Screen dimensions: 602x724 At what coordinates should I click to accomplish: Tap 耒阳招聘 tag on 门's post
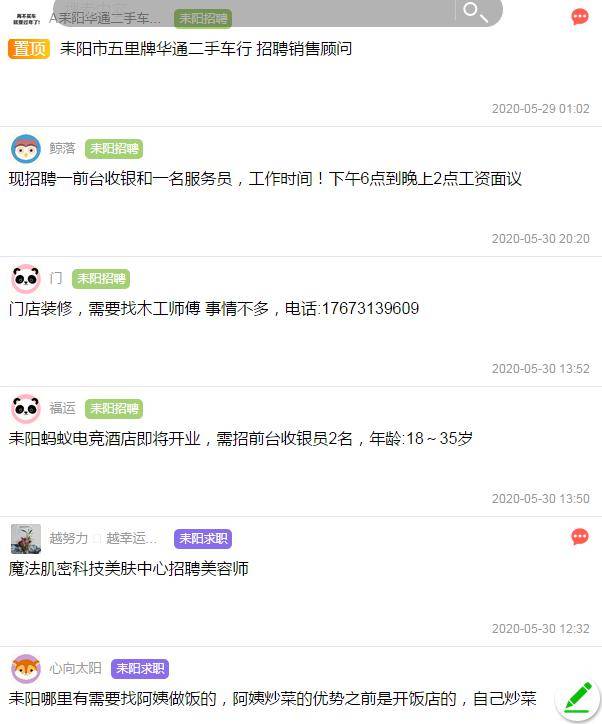[x=102, y=279]
